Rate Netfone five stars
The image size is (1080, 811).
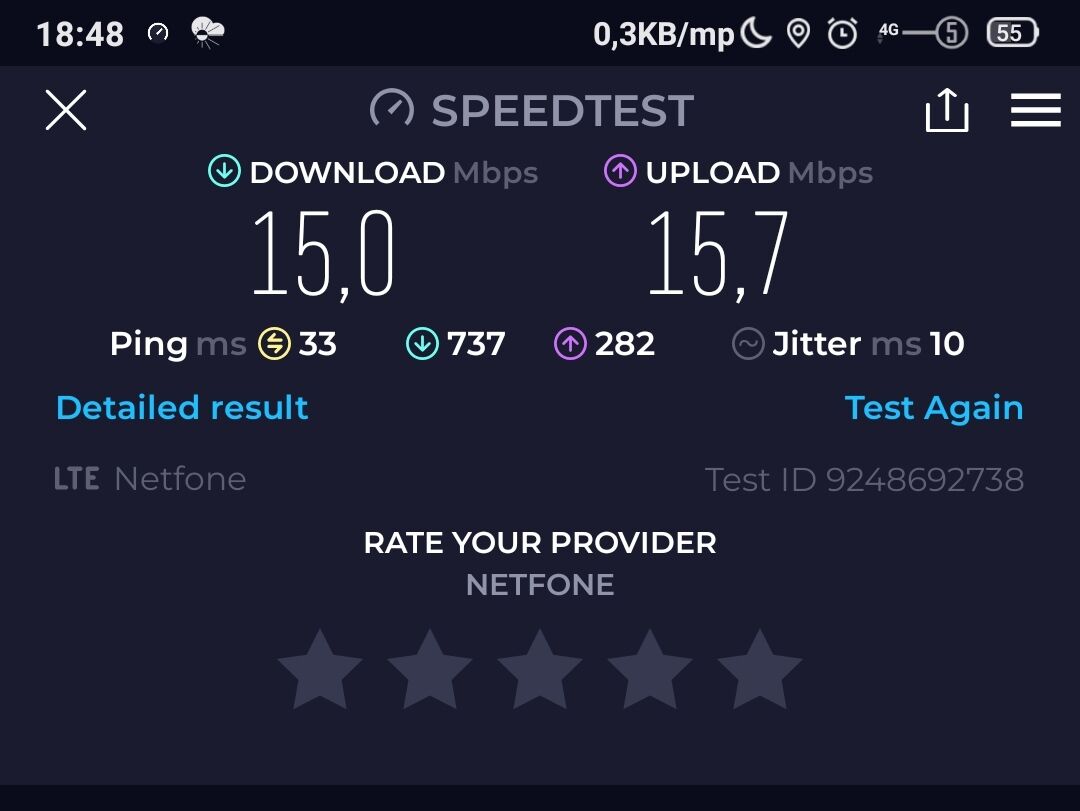click(x=760, y=670)
